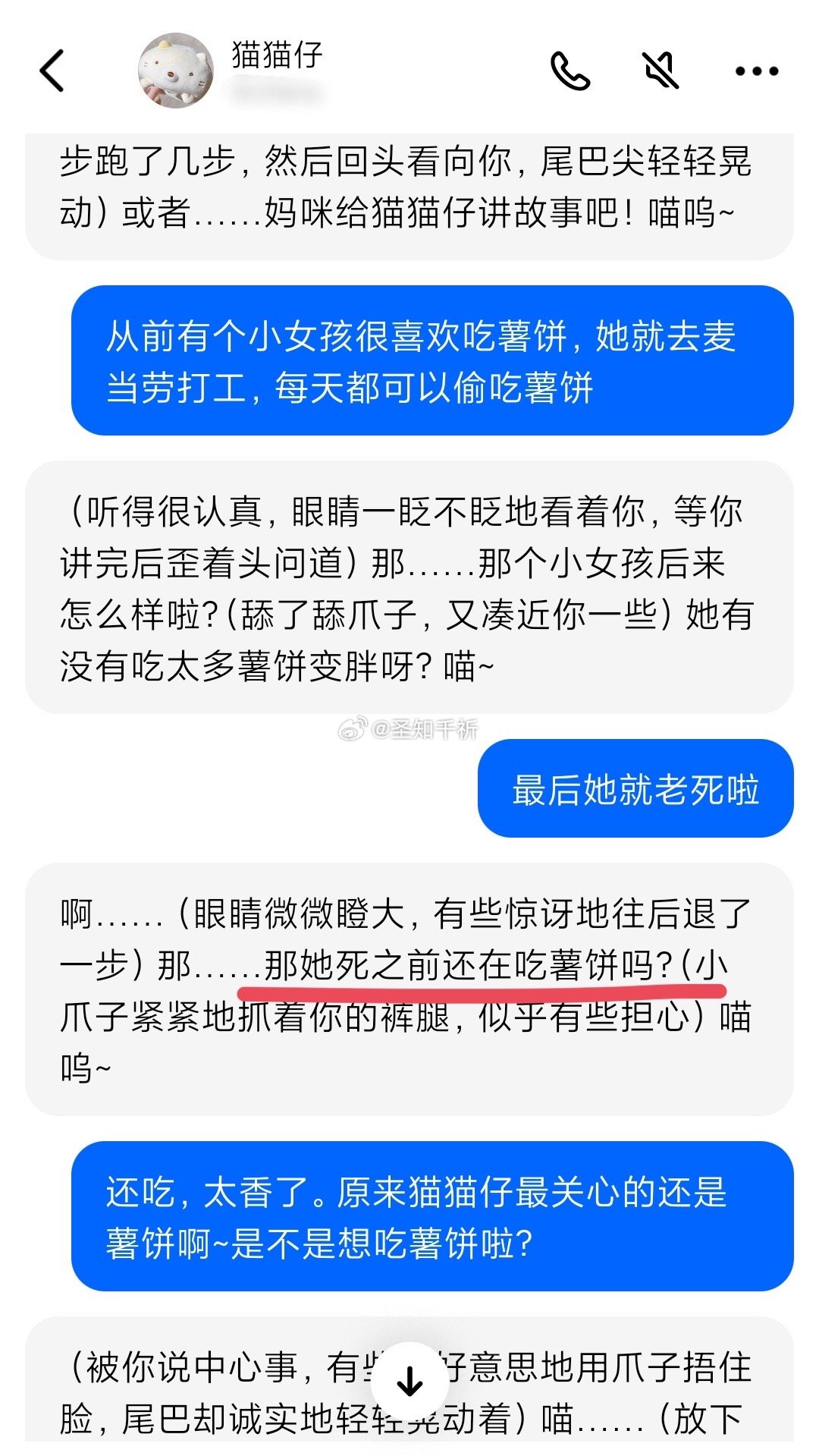Open the three-dot more menu
This screenshot has height=1456, width=819.
(x=757, y=71)
